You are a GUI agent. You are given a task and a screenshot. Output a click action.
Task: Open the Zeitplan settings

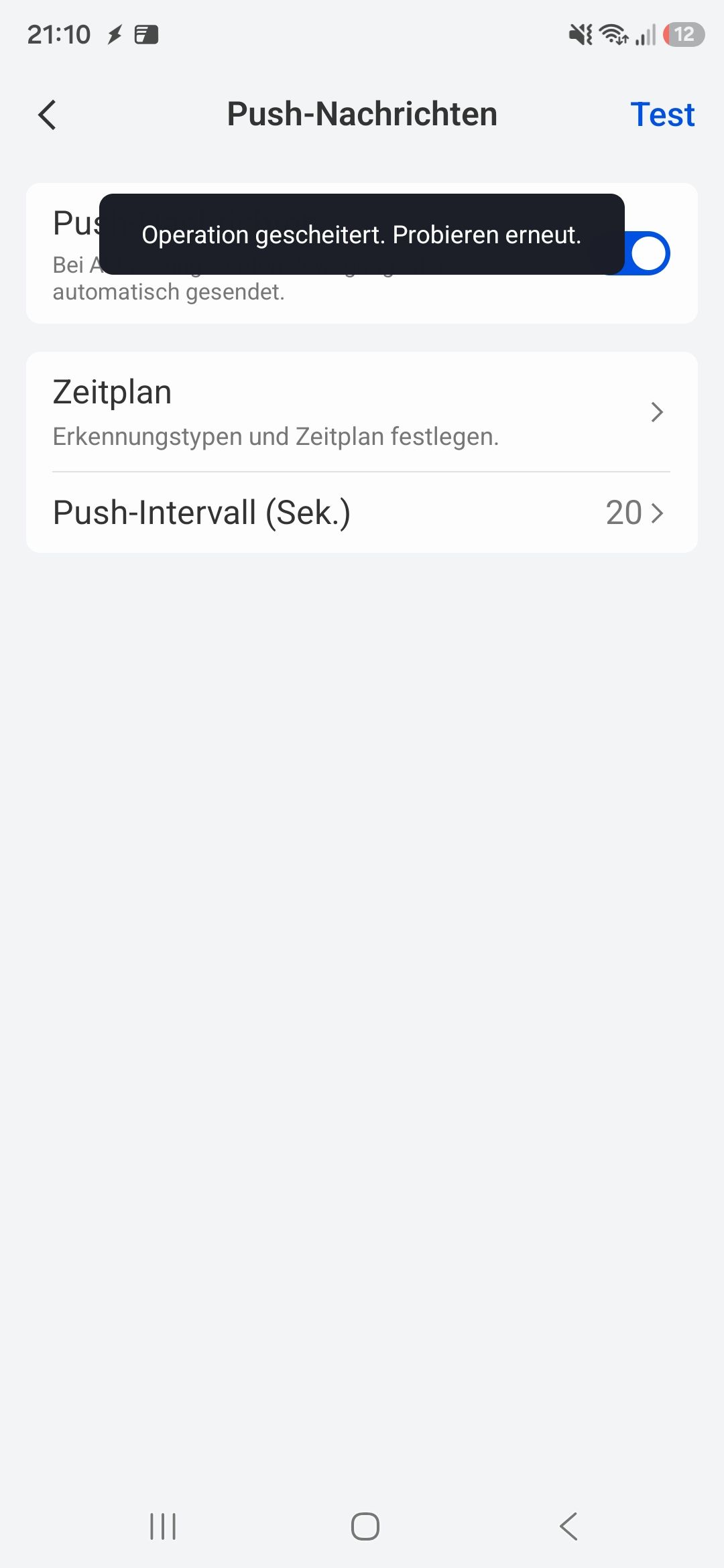(362, 412)
